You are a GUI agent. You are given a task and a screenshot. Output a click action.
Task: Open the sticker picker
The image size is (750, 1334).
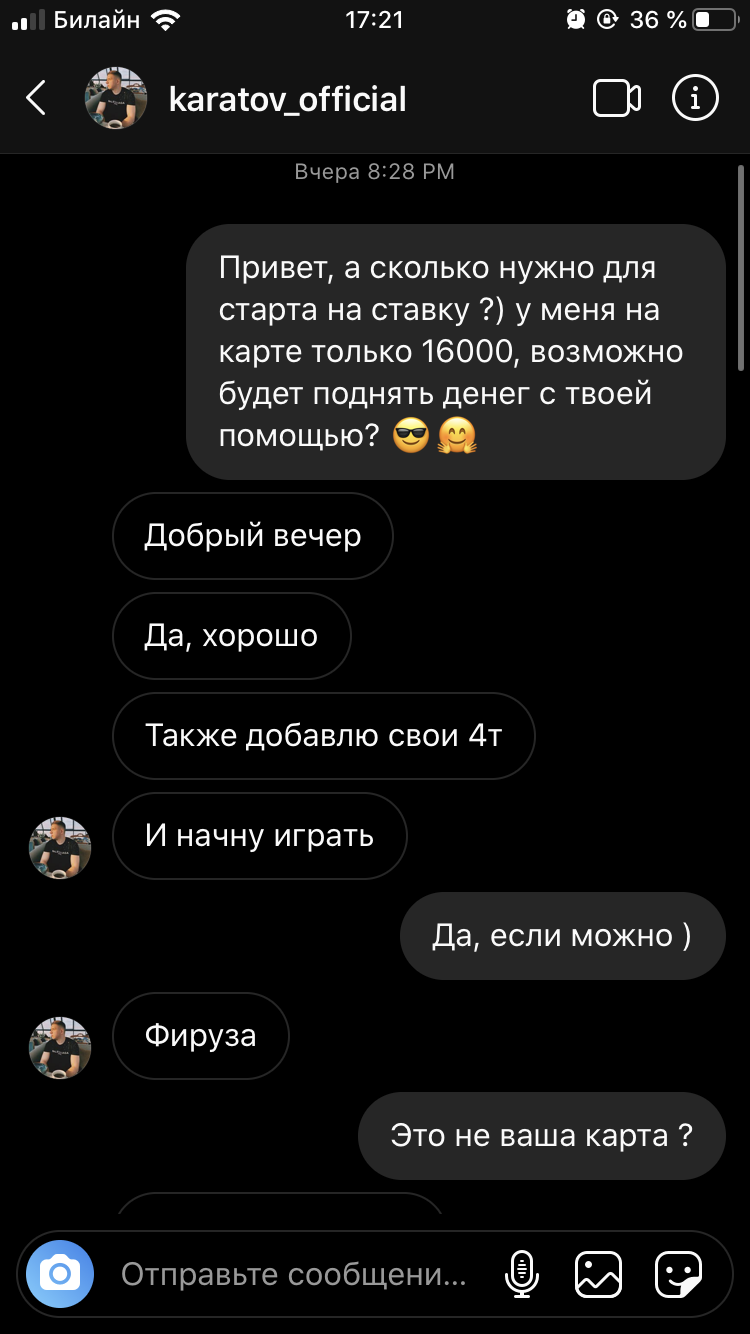pos(678,1274)
